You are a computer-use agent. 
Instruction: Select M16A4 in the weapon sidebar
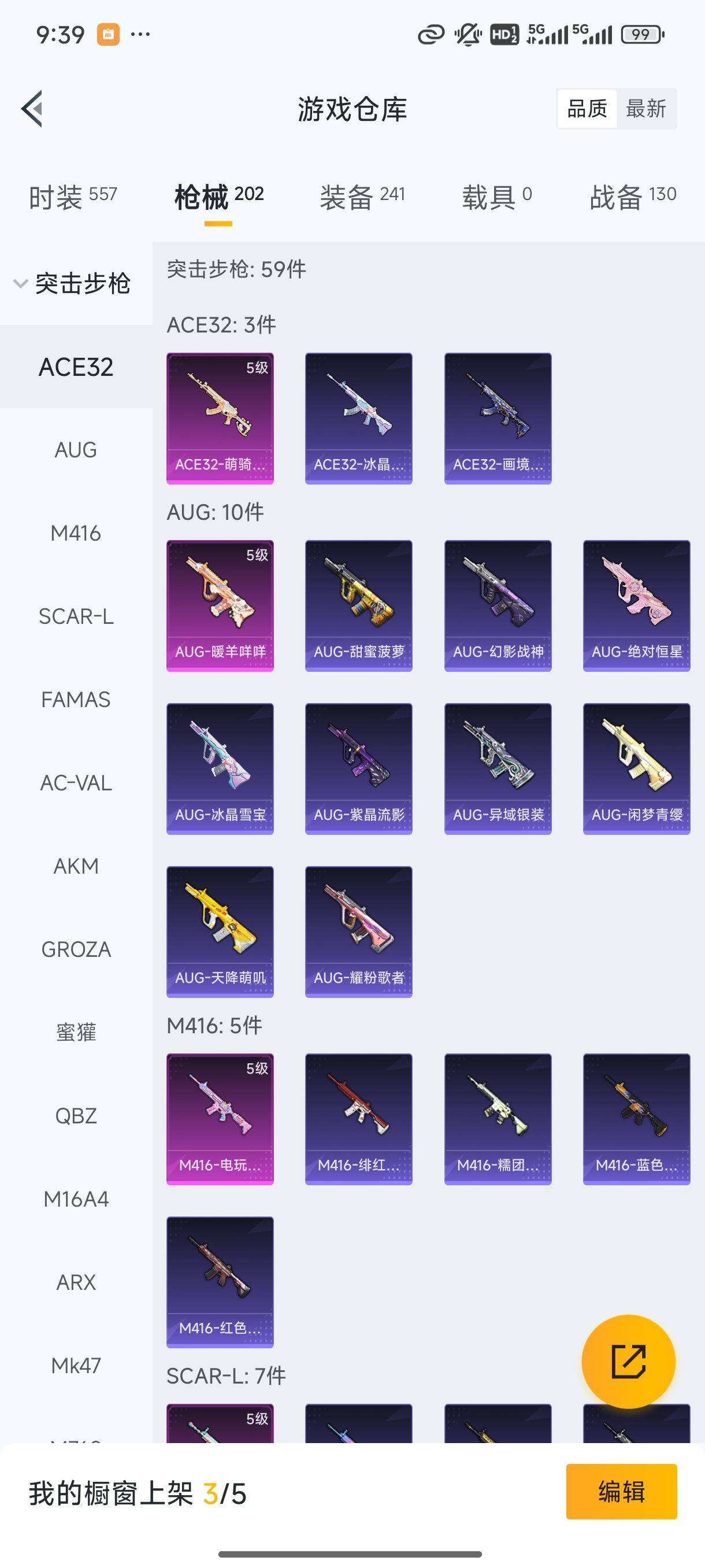click(x=76, y=1199)
